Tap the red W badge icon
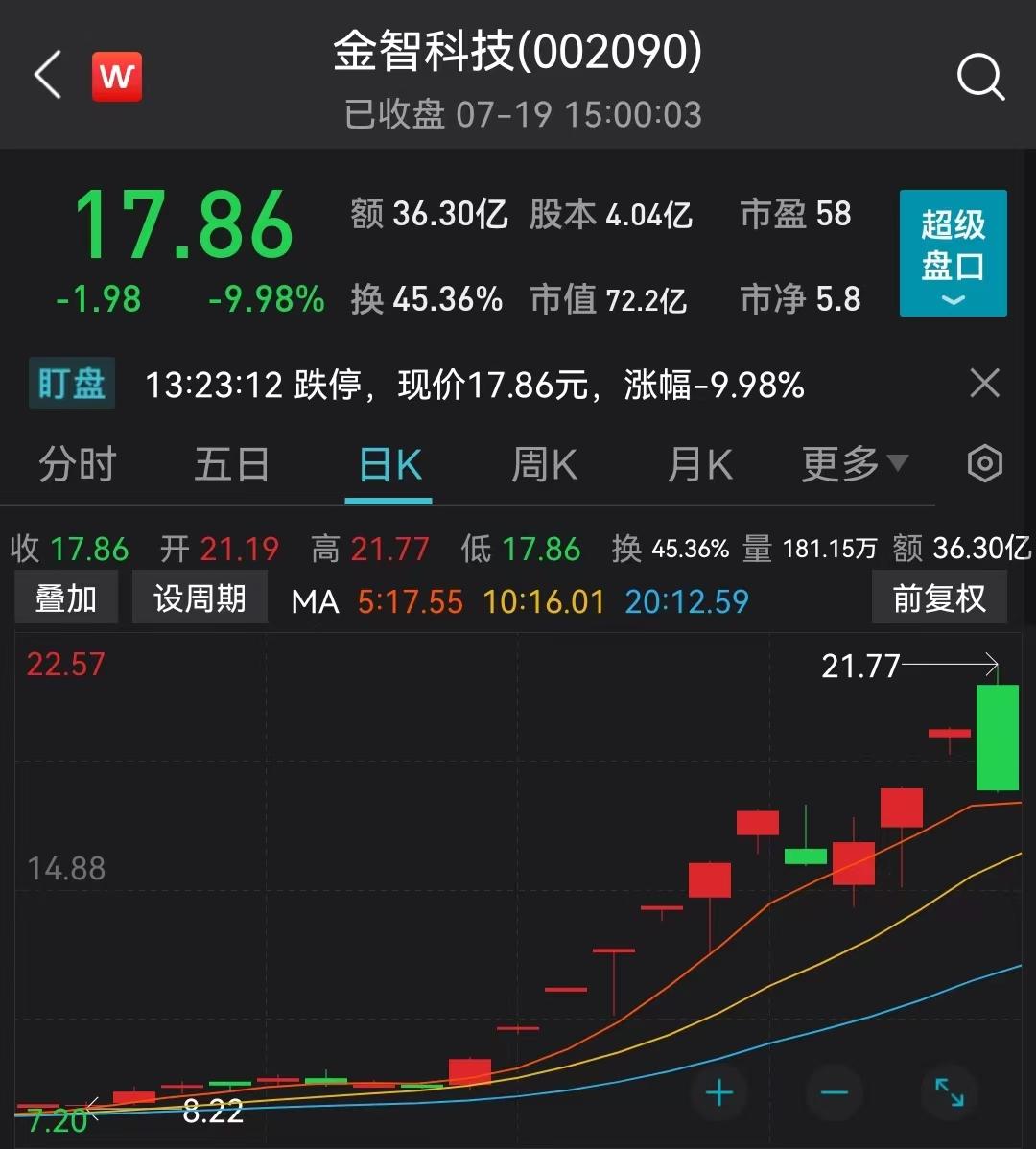The height and width of the screenshot is (1149, 1036). 117,77
